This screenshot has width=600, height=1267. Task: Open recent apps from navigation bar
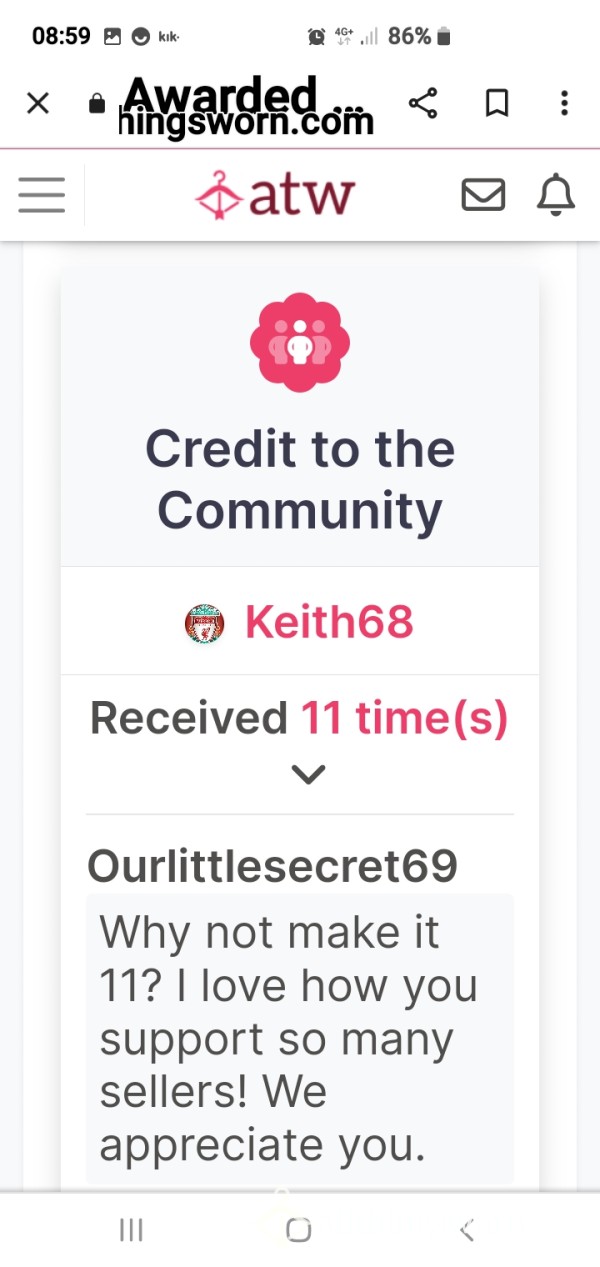(131, 1230)
